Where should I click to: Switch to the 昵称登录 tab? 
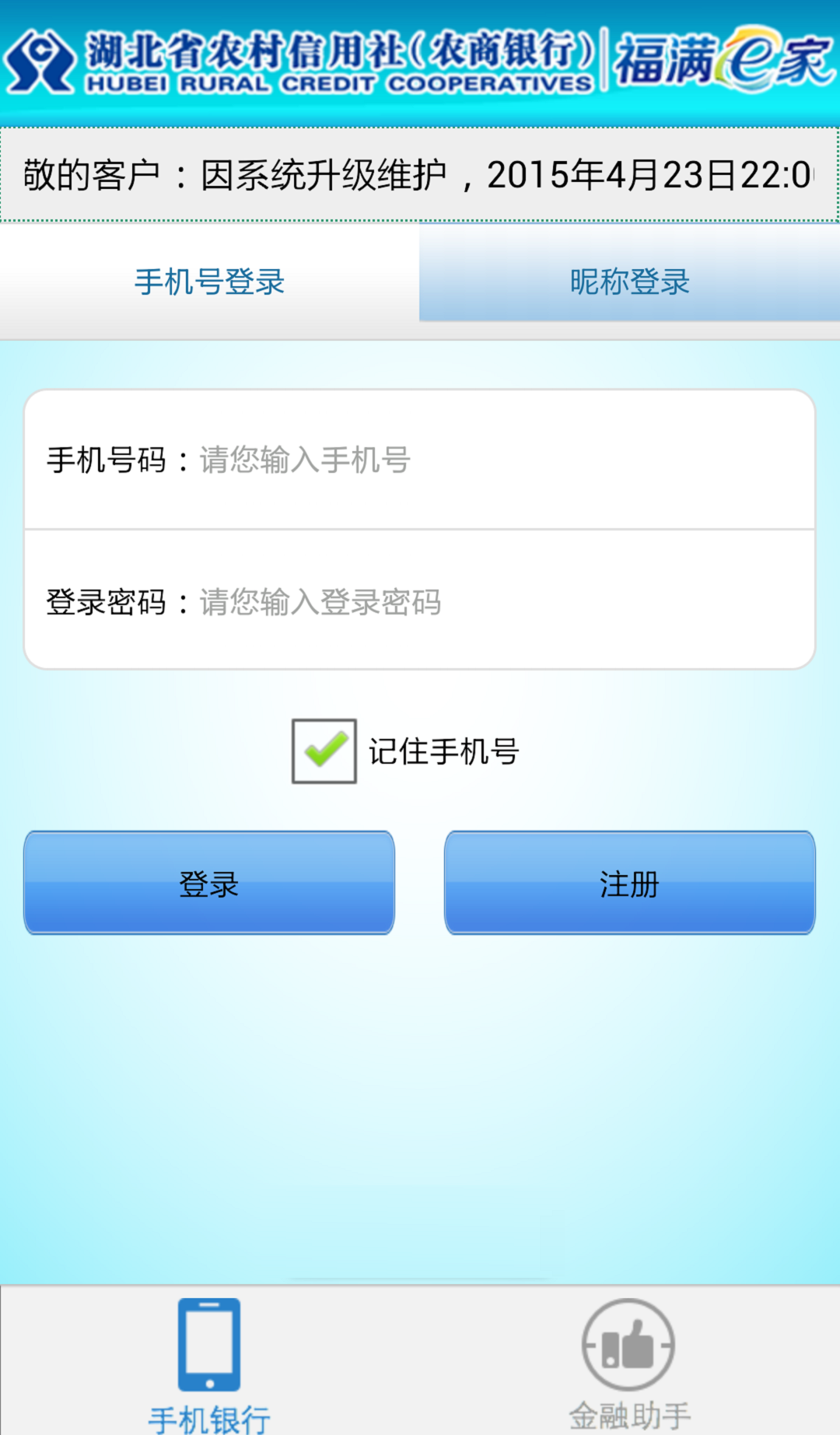(x=627, y=282)
